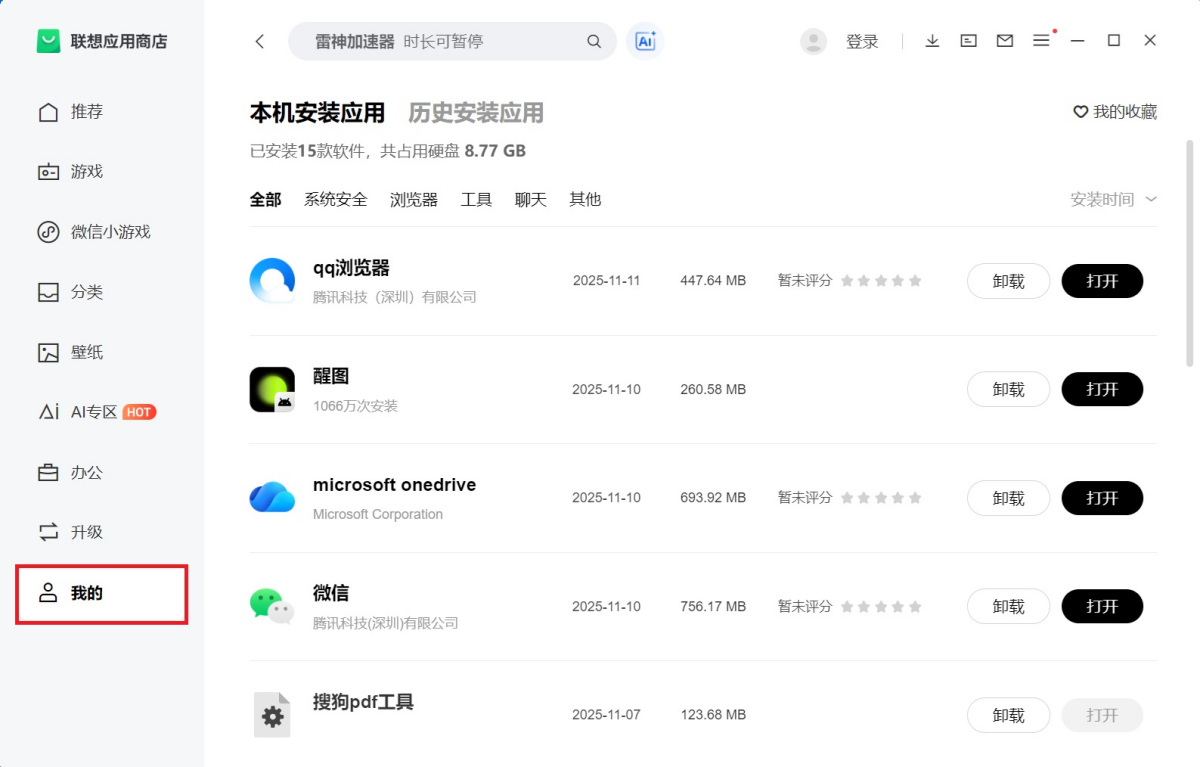Open AI专区 section

coord(95,412)
